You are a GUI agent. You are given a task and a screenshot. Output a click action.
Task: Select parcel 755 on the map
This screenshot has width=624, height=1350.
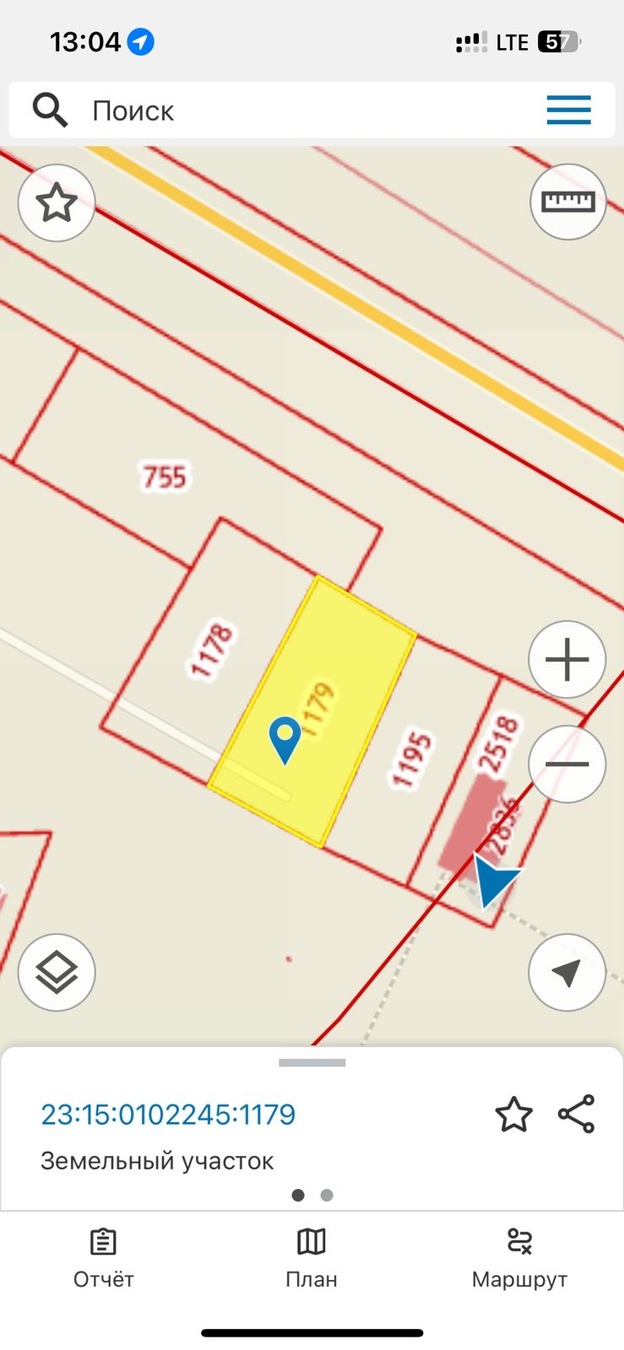(x=165, y=476)
